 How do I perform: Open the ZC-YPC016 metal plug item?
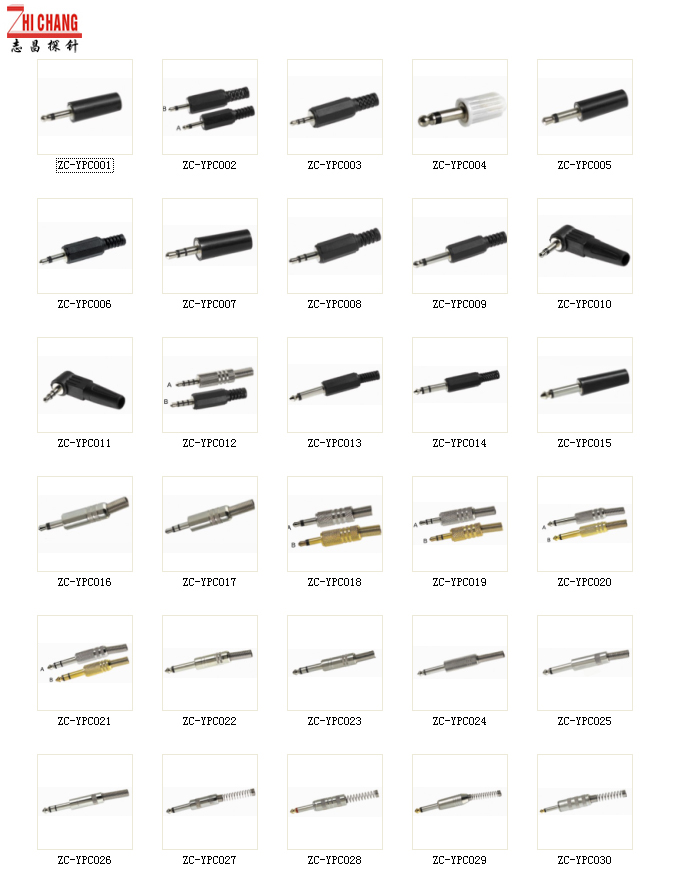click(84, 524)
